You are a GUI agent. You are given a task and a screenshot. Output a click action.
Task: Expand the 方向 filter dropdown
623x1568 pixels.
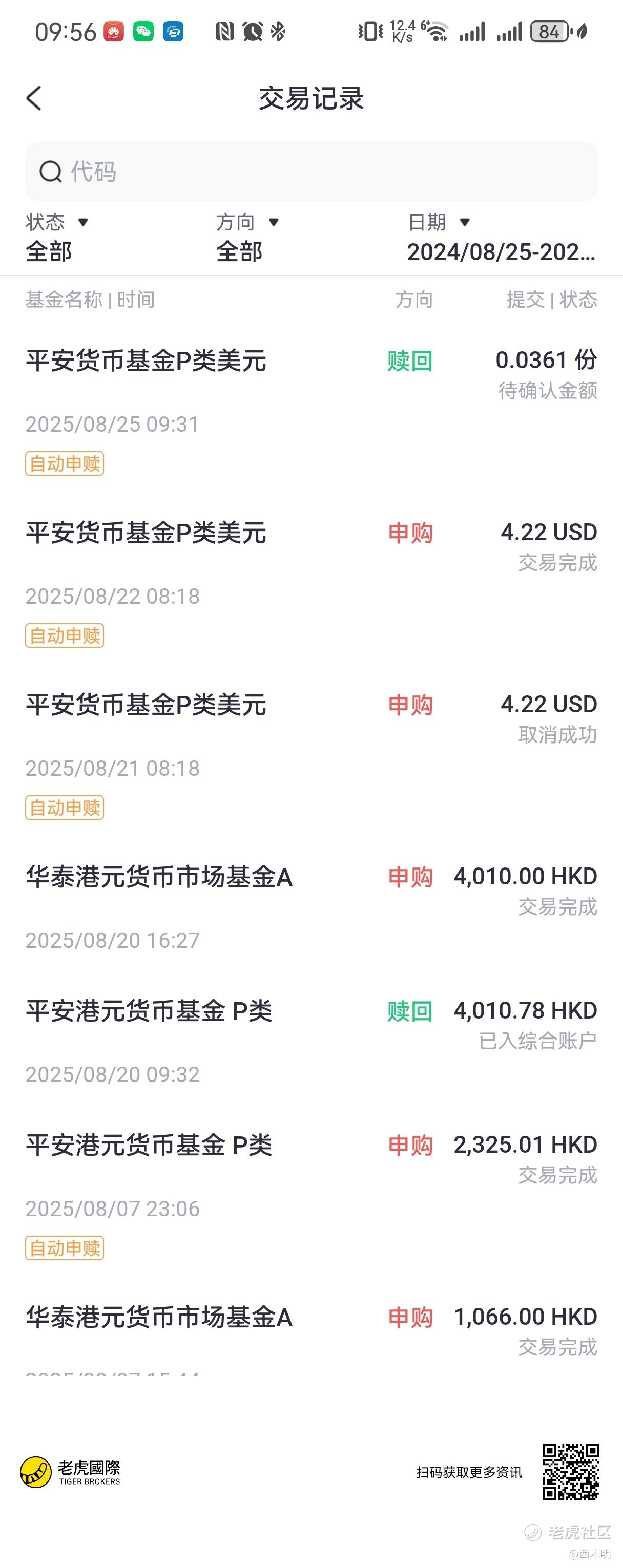[247, 237]
